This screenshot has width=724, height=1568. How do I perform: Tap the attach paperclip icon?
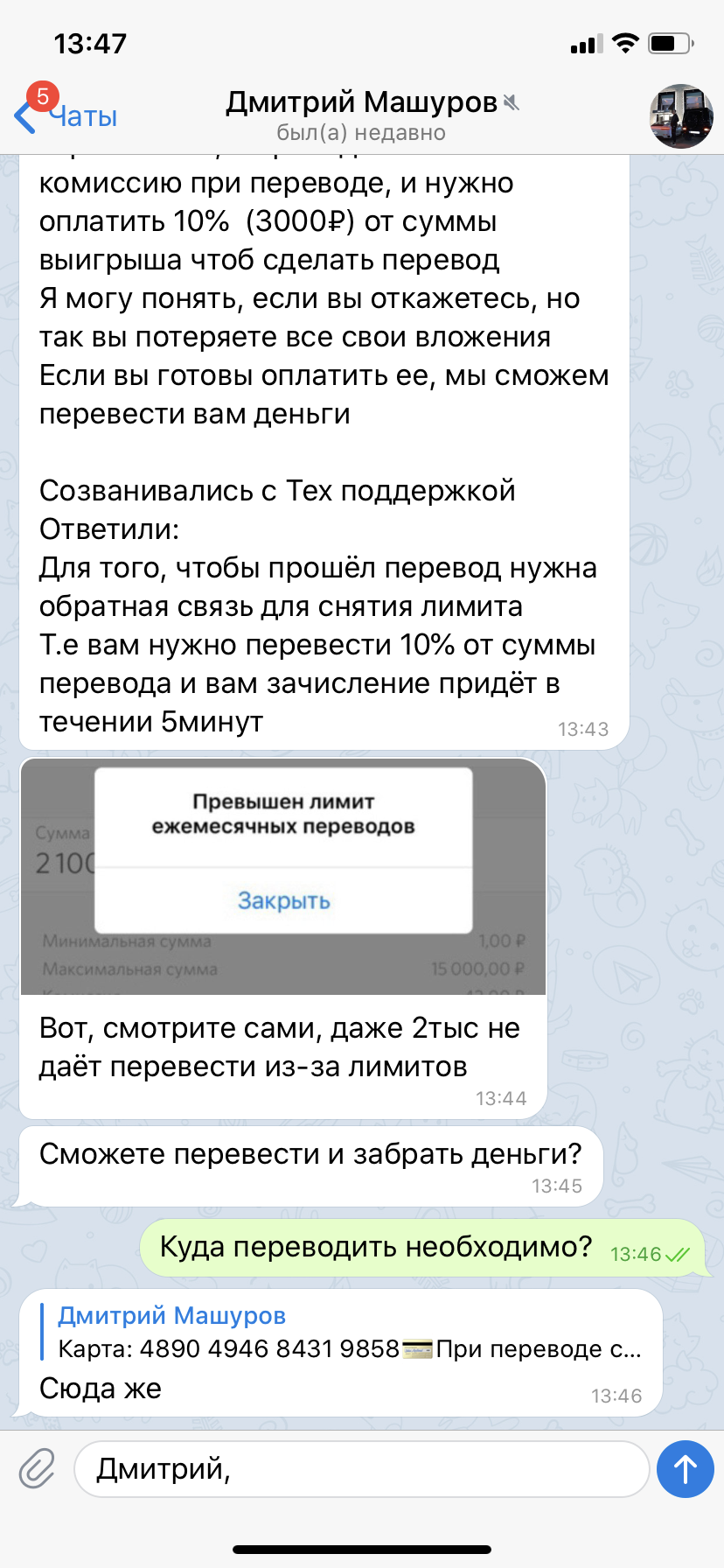point(37,1469)
